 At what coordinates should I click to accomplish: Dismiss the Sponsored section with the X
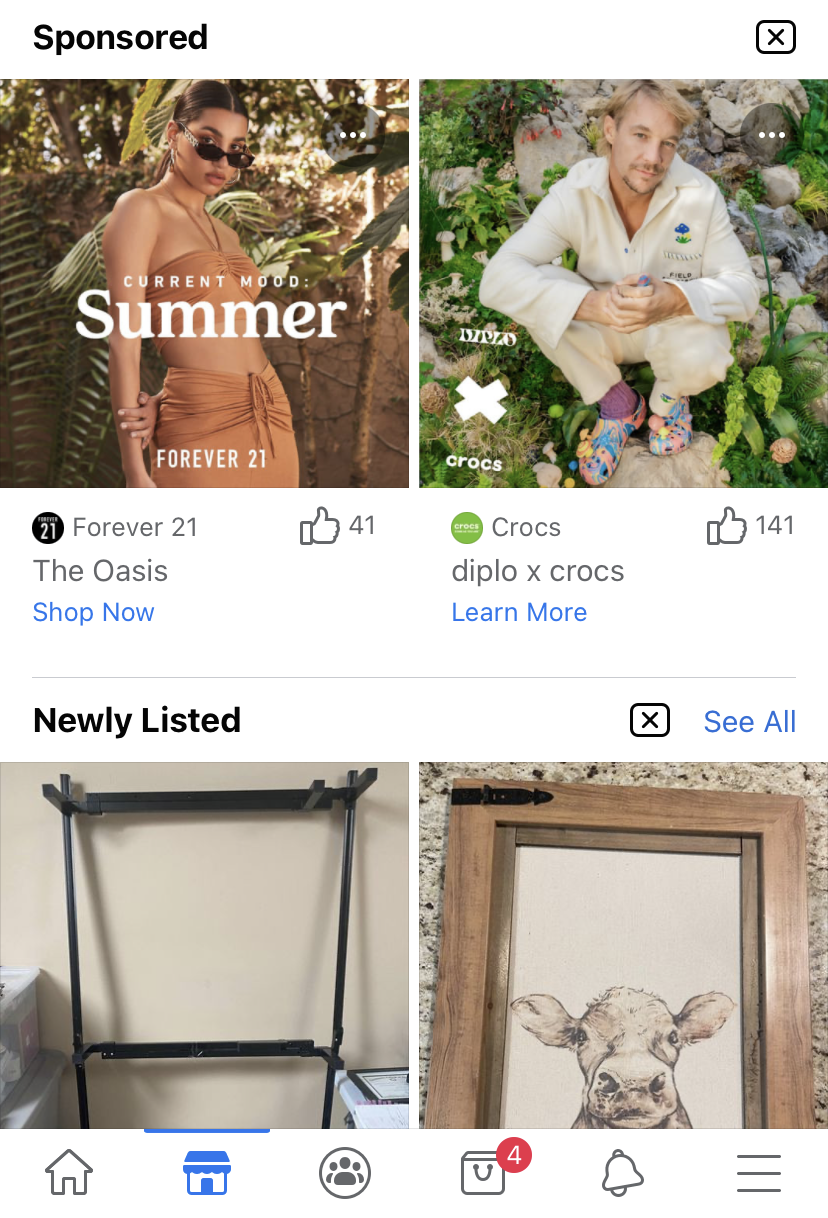(775, 37)
